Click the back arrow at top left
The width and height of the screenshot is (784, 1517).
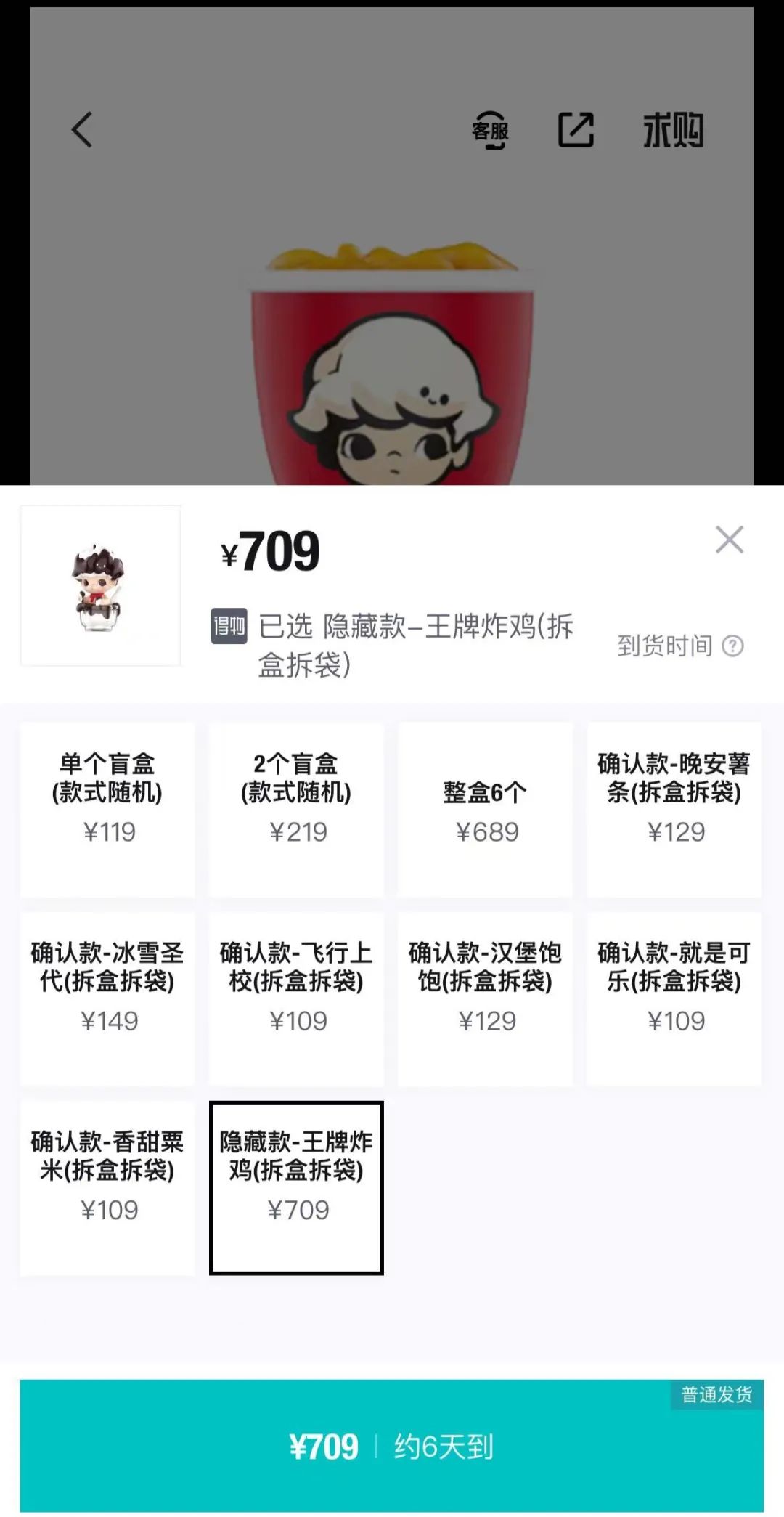pos(81,131)
